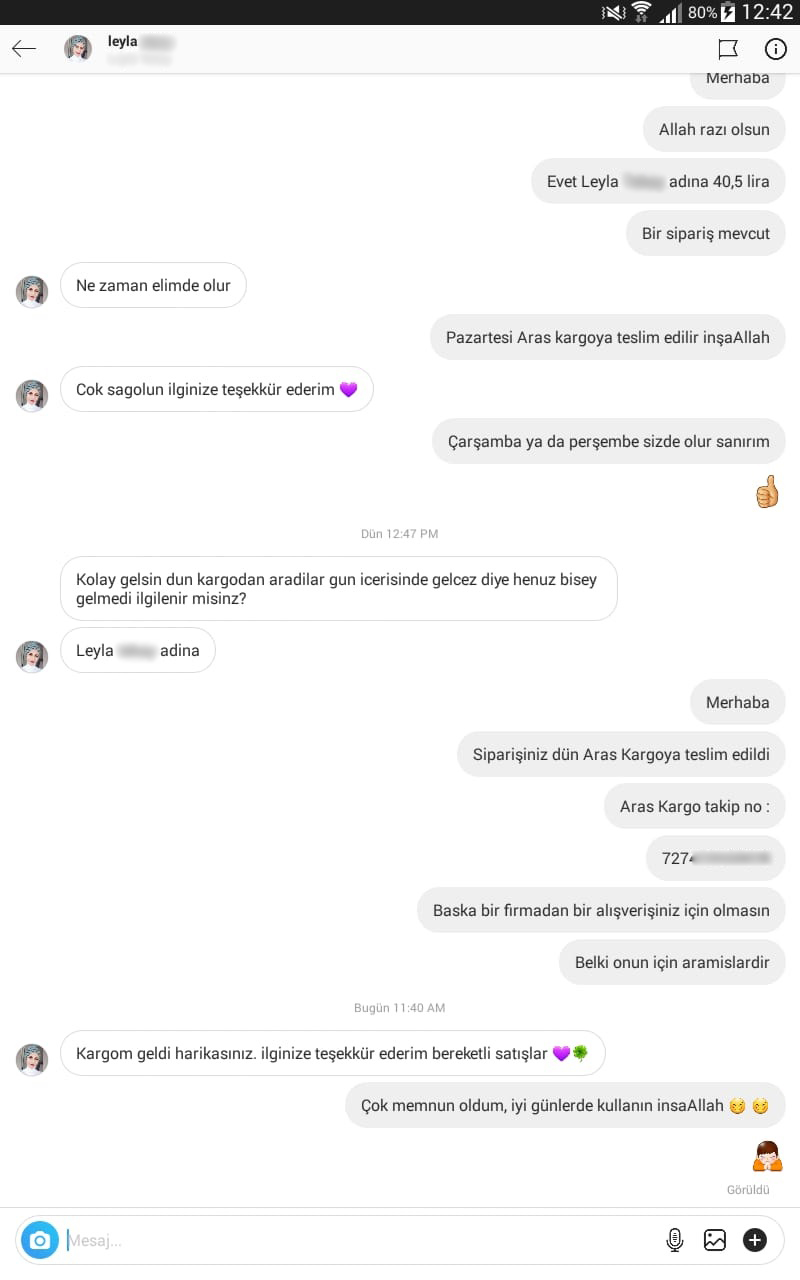
Task: Focus the Mesaj text field
Action: (x=350, y=1240)
